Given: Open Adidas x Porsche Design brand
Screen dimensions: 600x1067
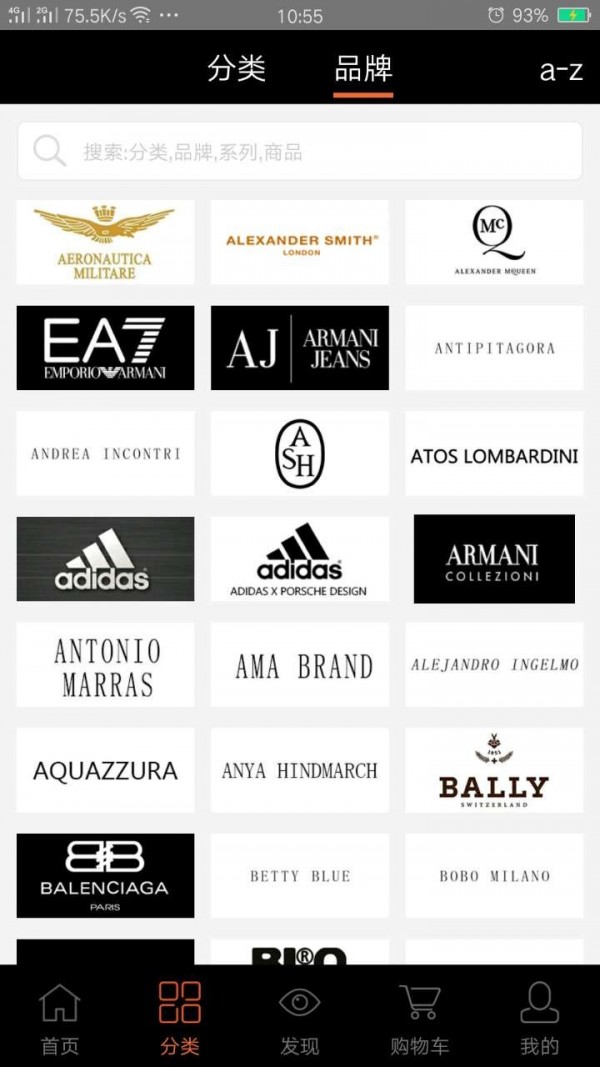Looking at the screenshot, I should click(300, 560).
